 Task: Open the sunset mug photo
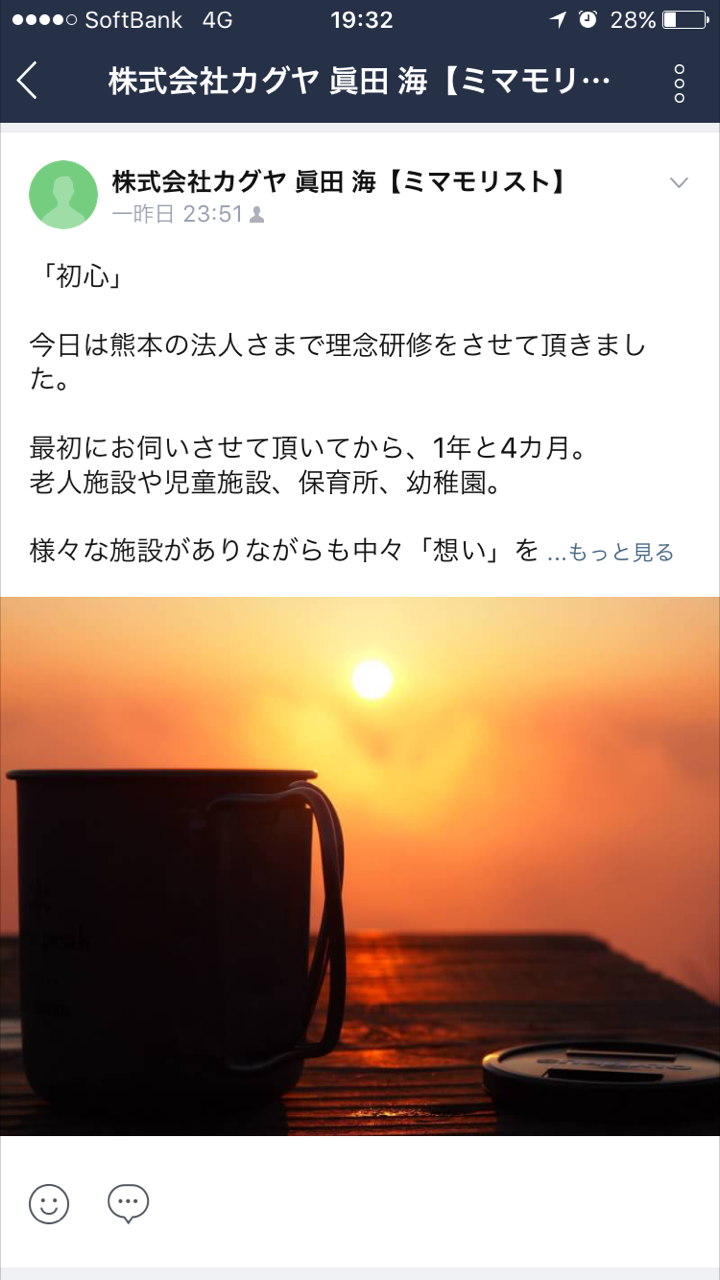360,866
